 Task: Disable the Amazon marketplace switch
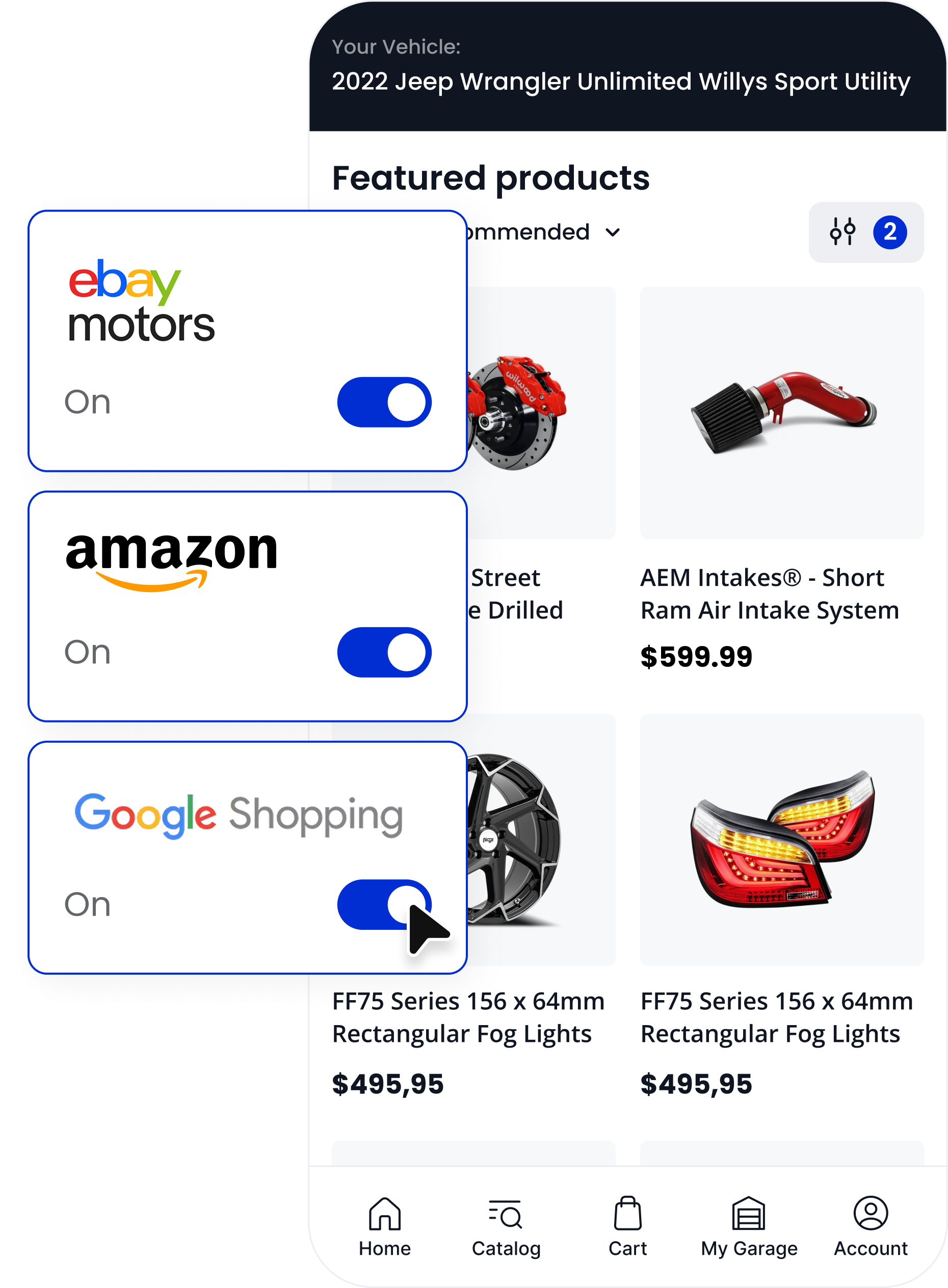click(383, 652)
